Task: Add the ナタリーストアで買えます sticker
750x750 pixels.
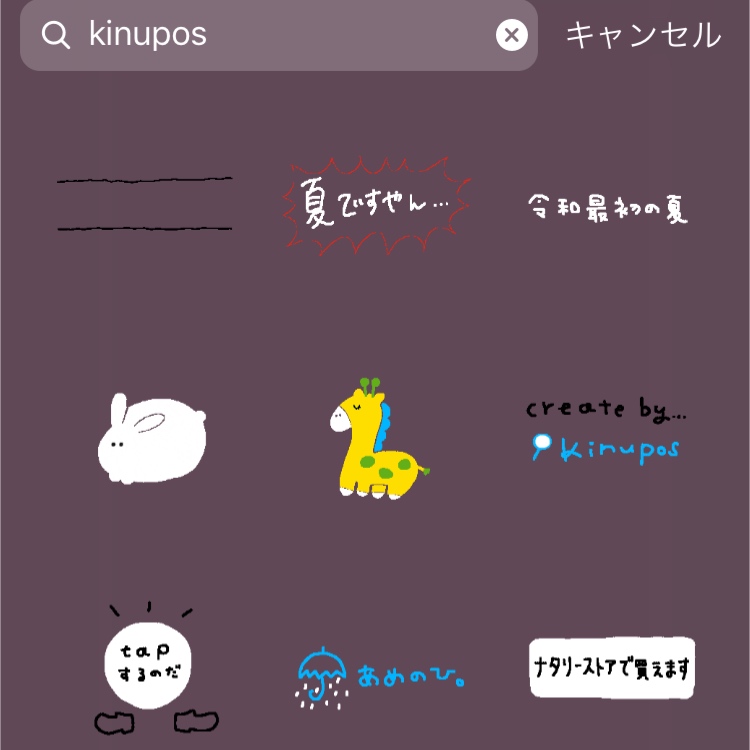Action: click(611, 668)
